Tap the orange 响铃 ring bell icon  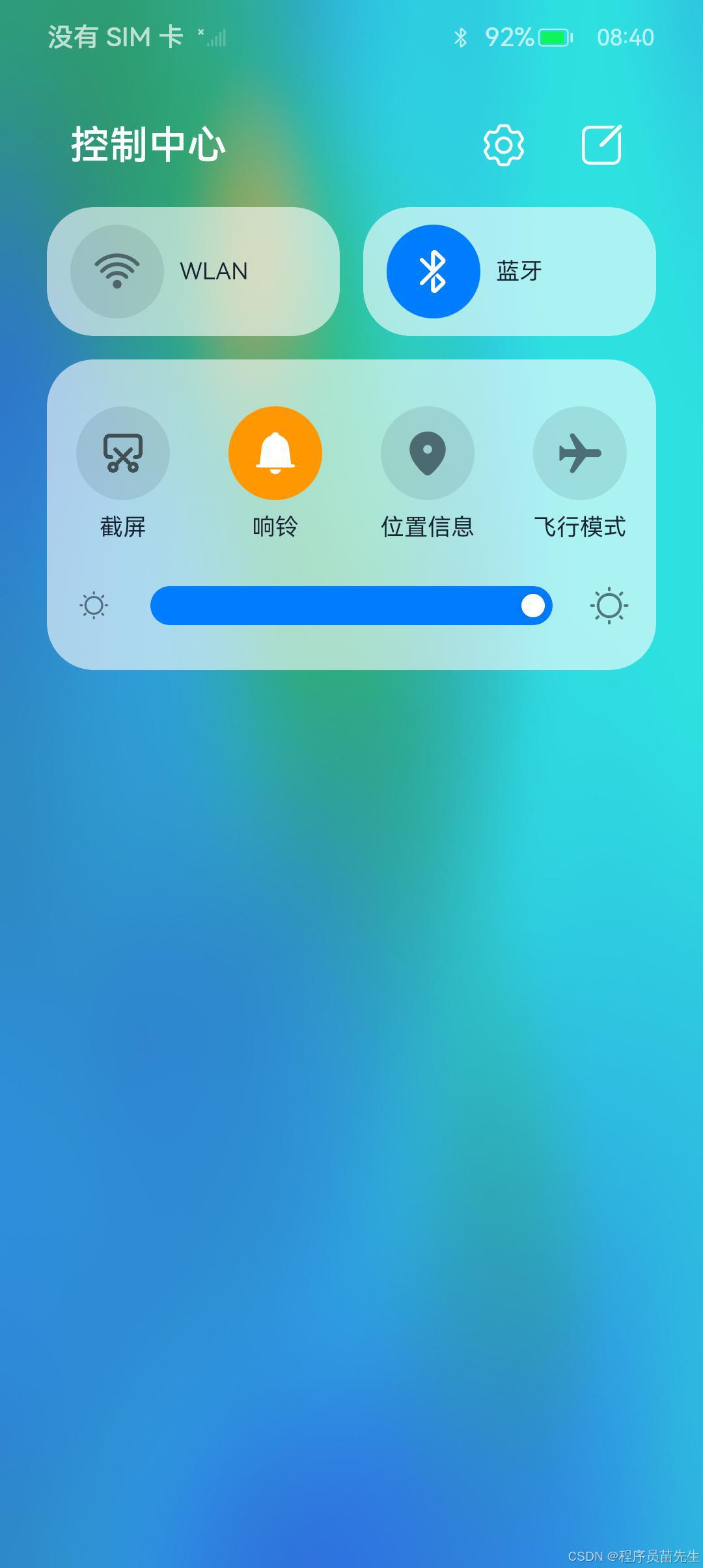(274, 454)
